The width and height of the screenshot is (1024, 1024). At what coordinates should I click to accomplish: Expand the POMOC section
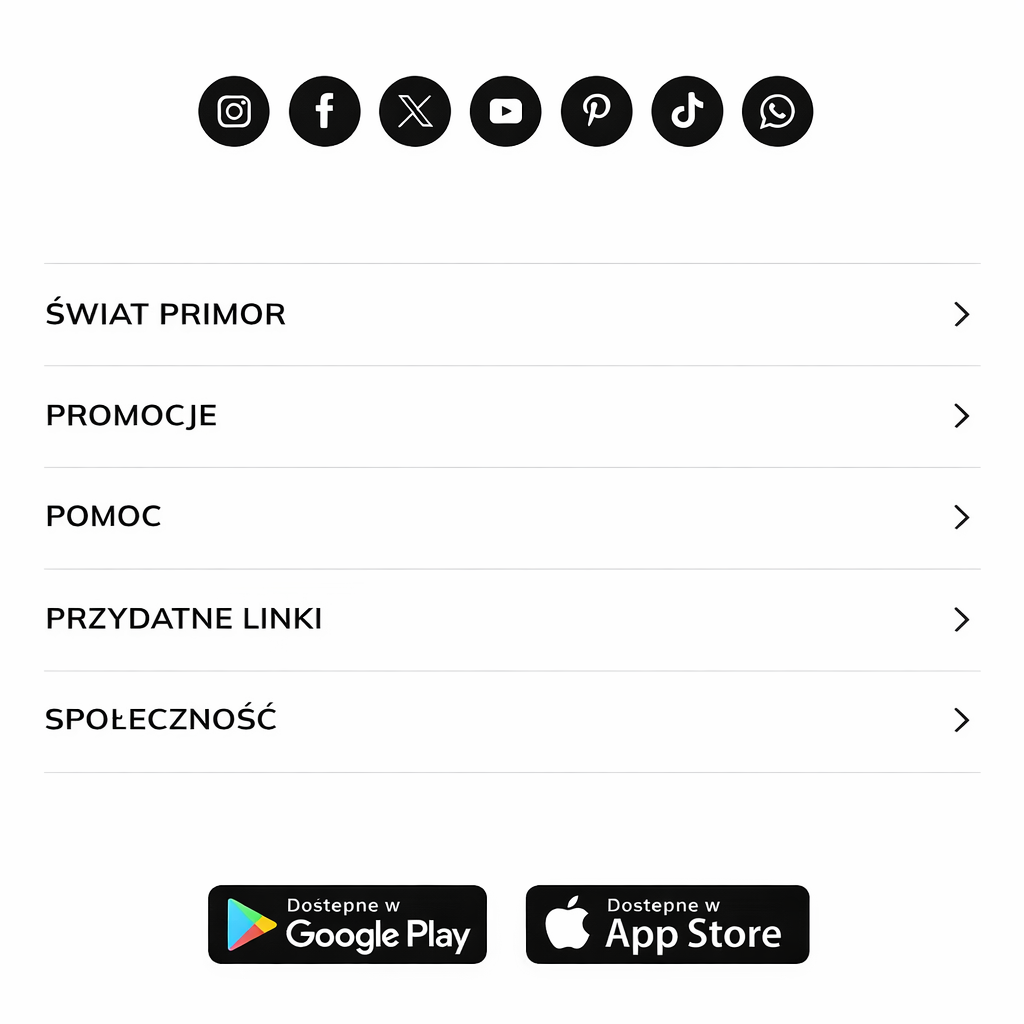point(512,517)
